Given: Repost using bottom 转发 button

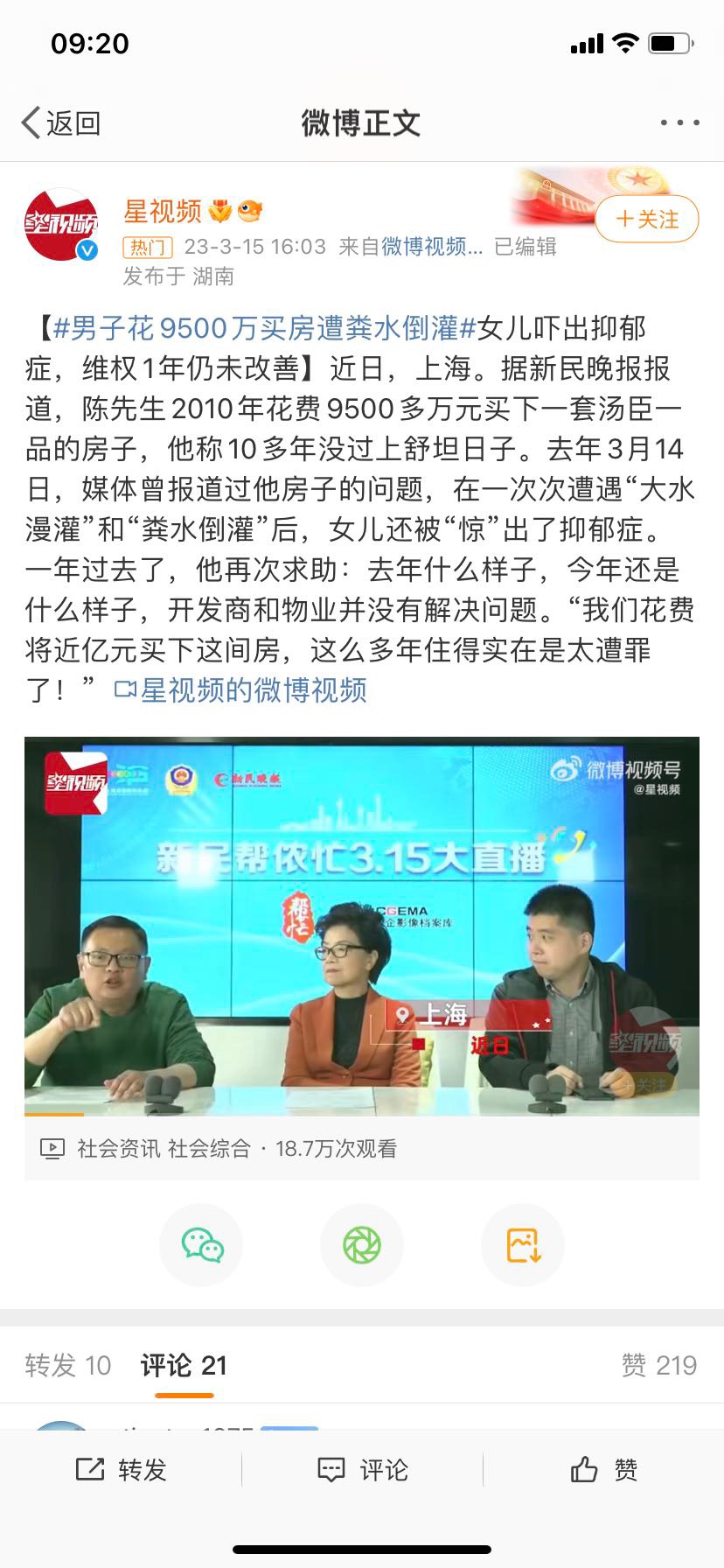Looking at the screenshot, I should [121, 1469].
